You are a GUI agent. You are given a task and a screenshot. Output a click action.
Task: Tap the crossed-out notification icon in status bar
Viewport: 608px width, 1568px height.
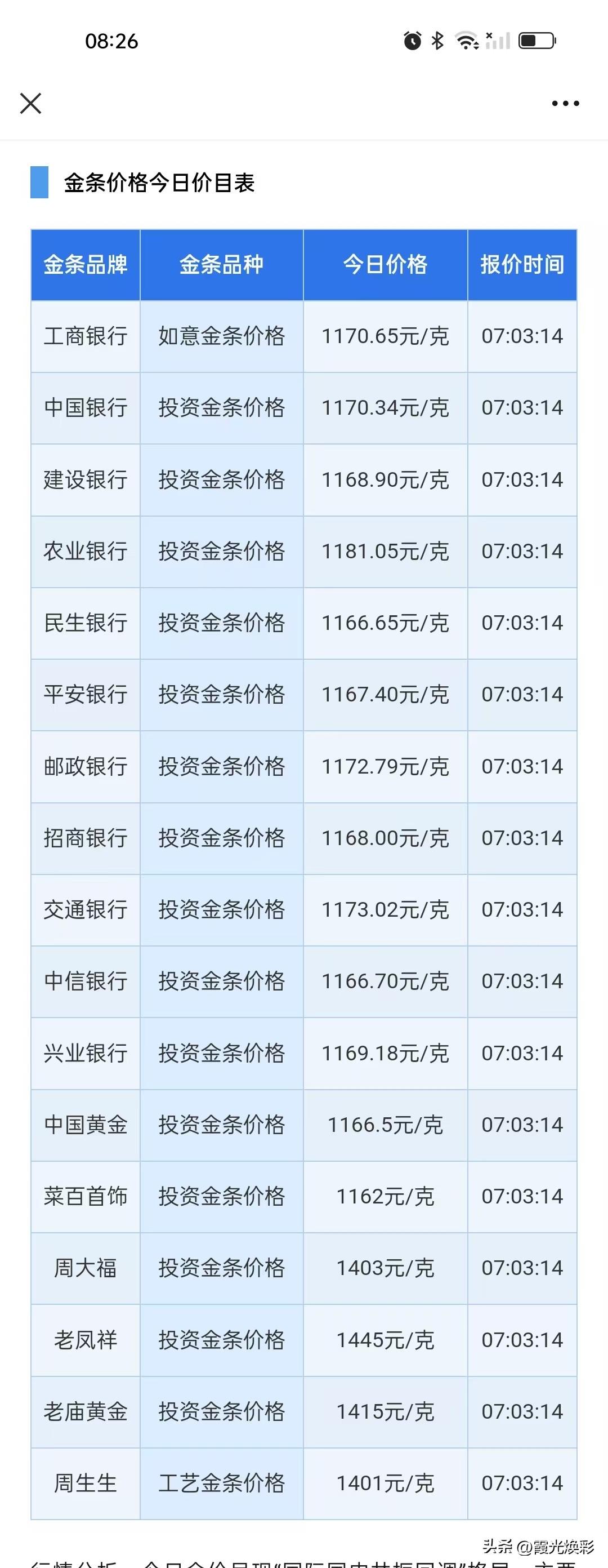tap(490, 35)
